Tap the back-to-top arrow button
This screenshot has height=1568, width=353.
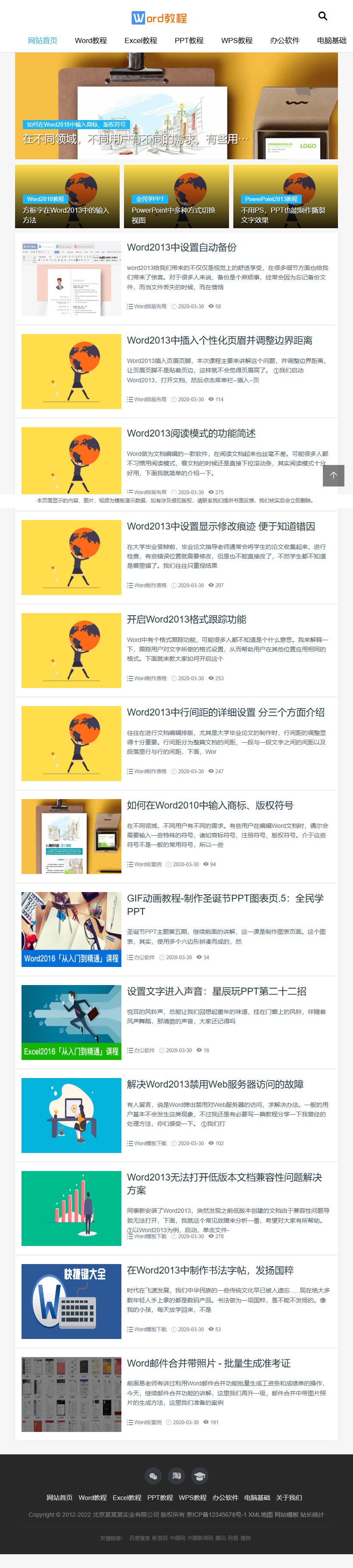(334, 475)
